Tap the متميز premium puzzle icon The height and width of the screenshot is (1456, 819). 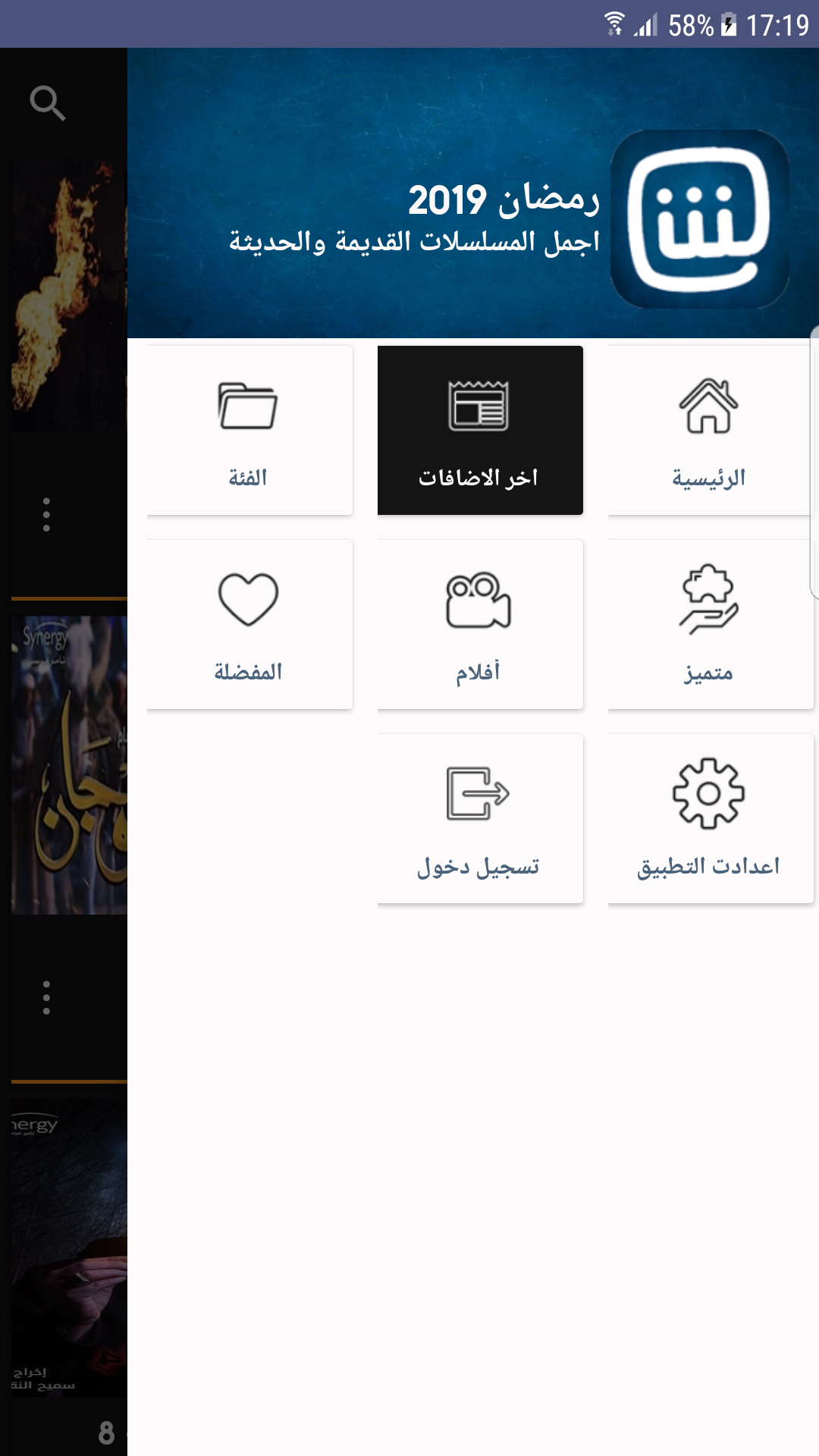pos(709,599)
